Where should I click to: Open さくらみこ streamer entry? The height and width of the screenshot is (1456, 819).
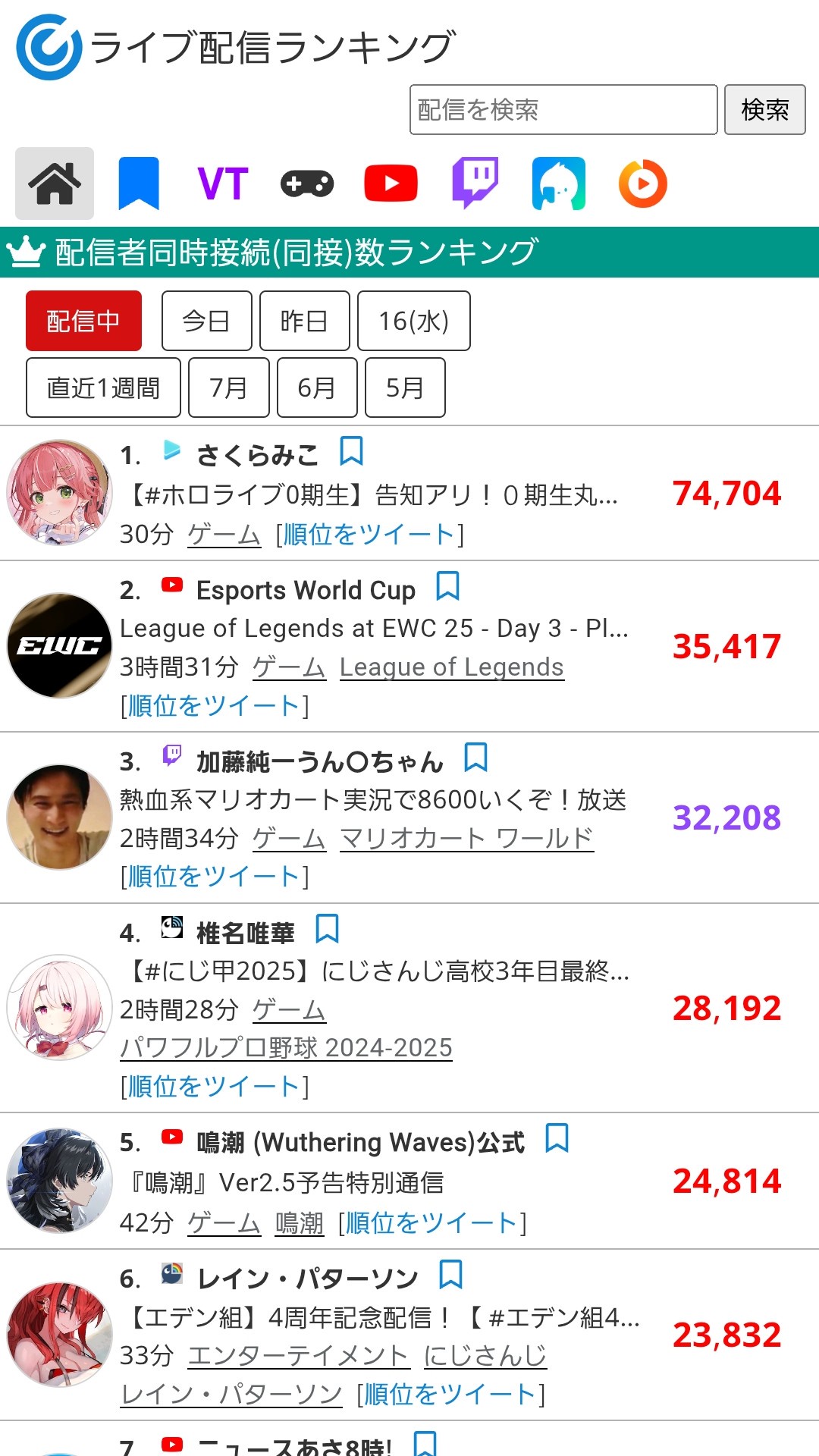pyautogui.click(x=257, y=455)
